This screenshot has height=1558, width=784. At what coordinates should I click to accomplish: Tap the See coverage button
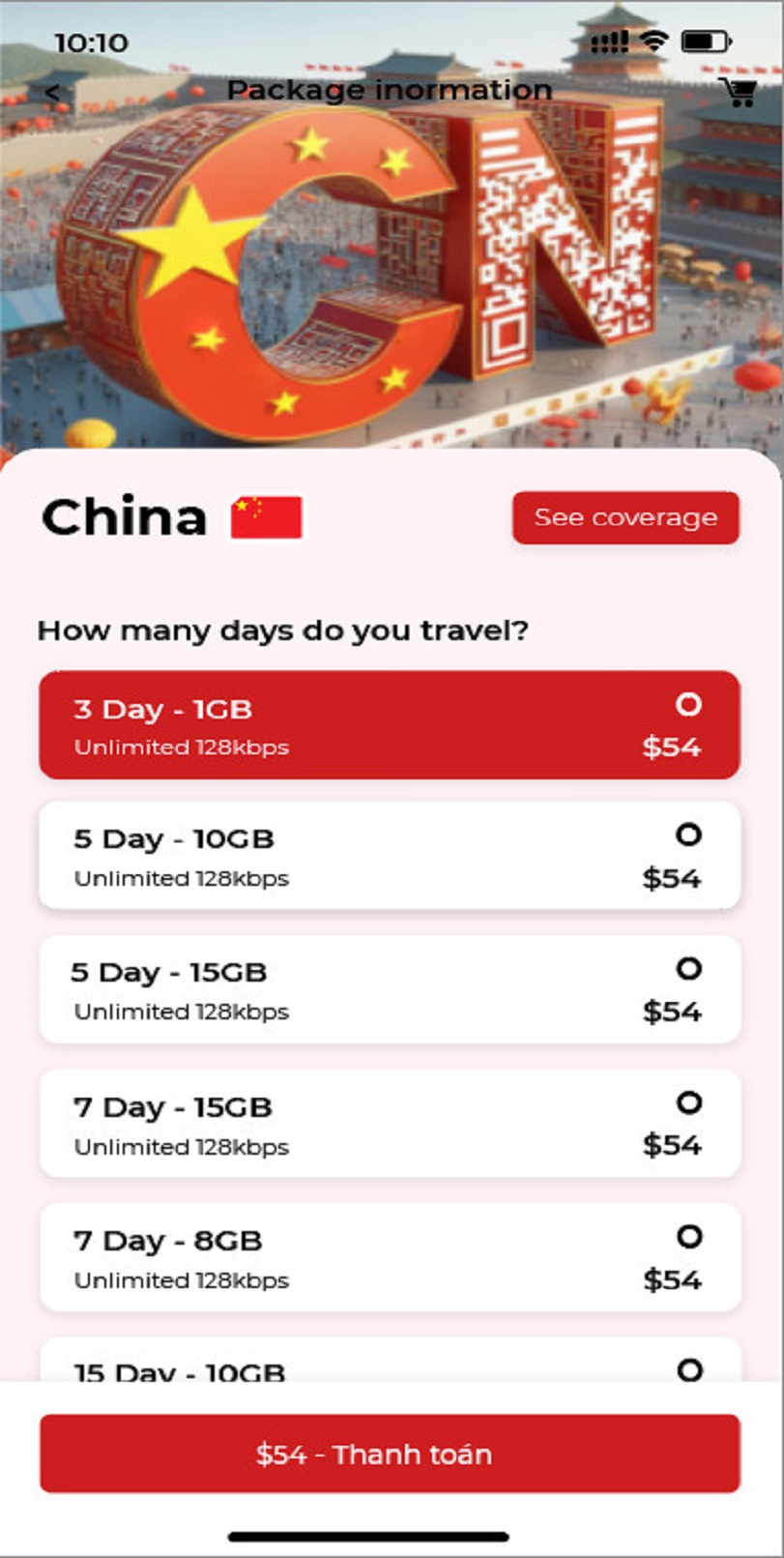pyautogui.click(x=625, y=517)
